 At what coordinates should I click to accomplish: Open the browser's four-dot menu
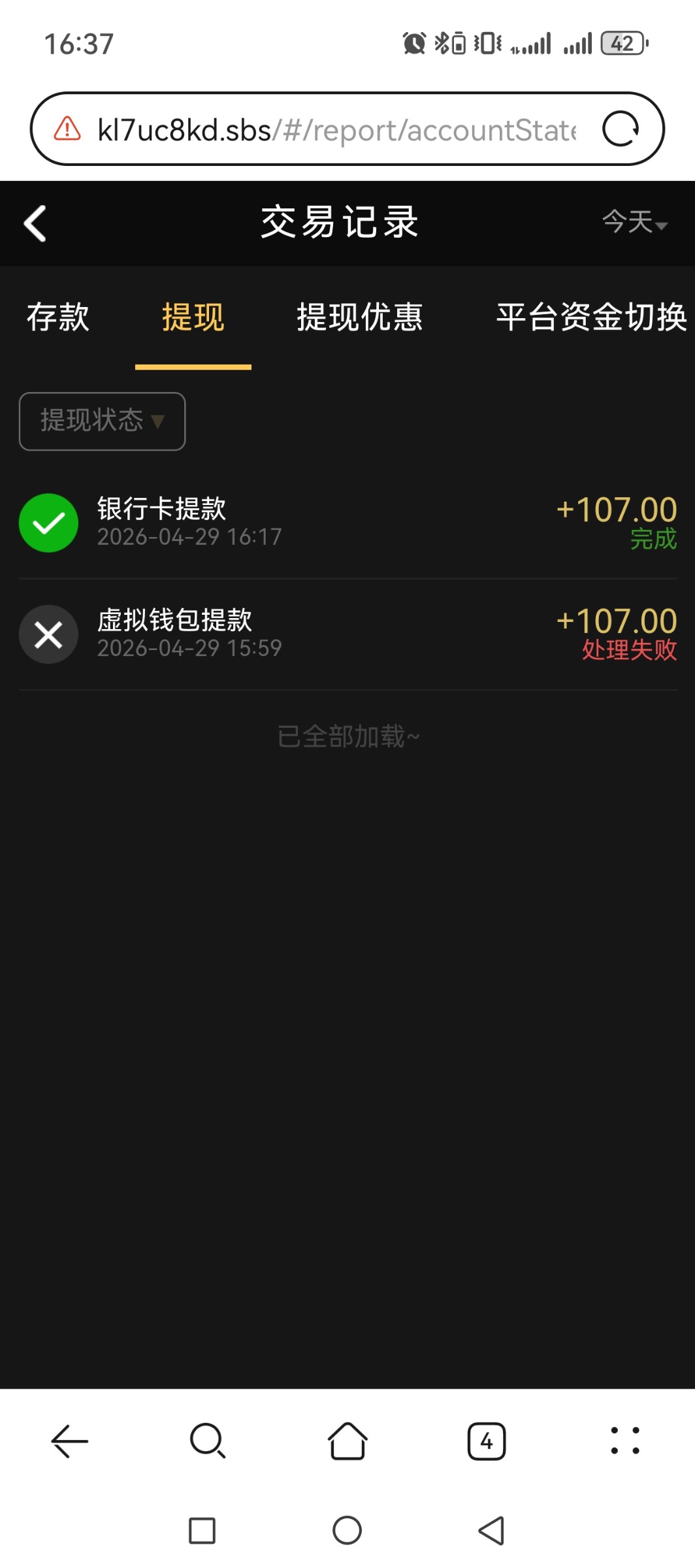click(625, 1441)
